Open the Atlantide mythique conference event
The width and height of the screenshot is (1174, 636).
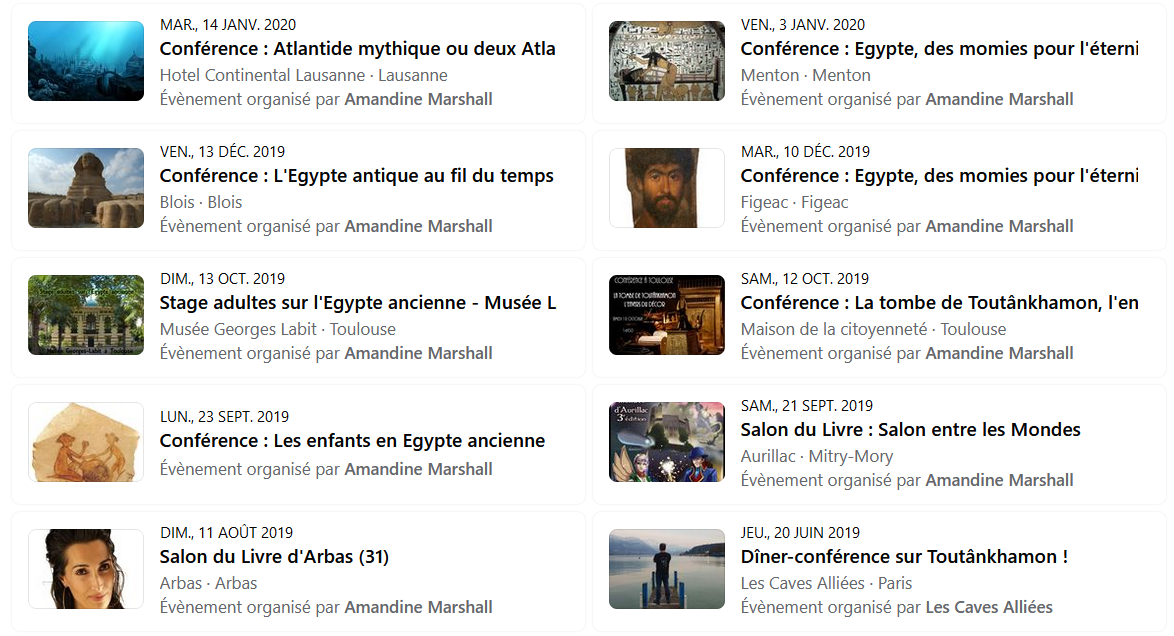(357, 49)
